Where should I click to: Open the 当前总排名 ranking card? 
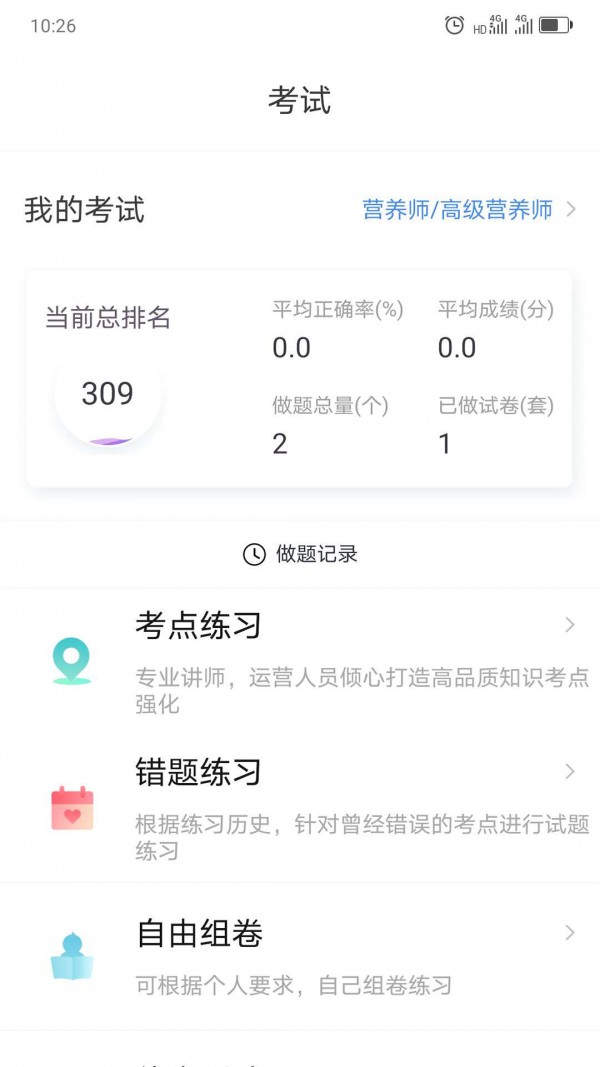pos(299,379)
